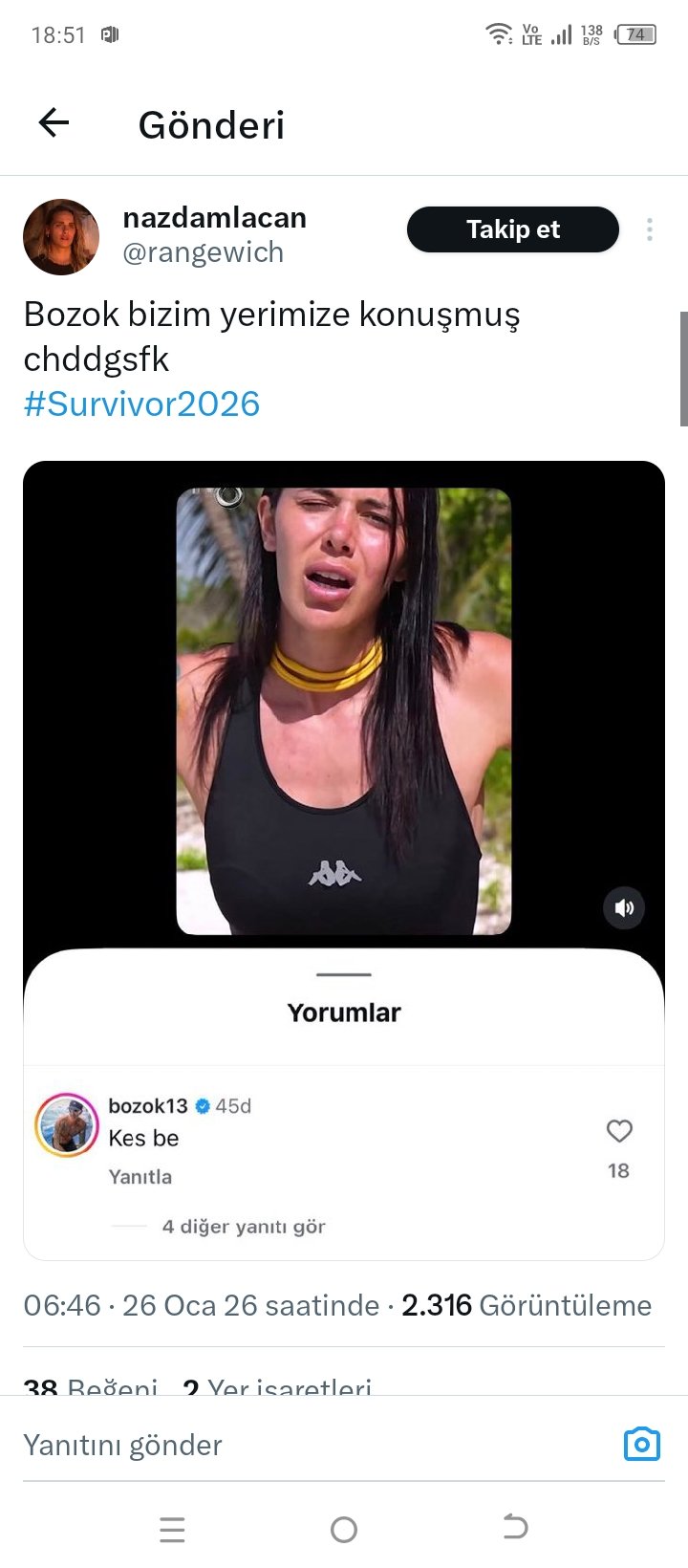The width and height of the screenshot is (688, 1568).
Task: Tap the Yorumlar panel header
Action: [x=344, y=1013]
